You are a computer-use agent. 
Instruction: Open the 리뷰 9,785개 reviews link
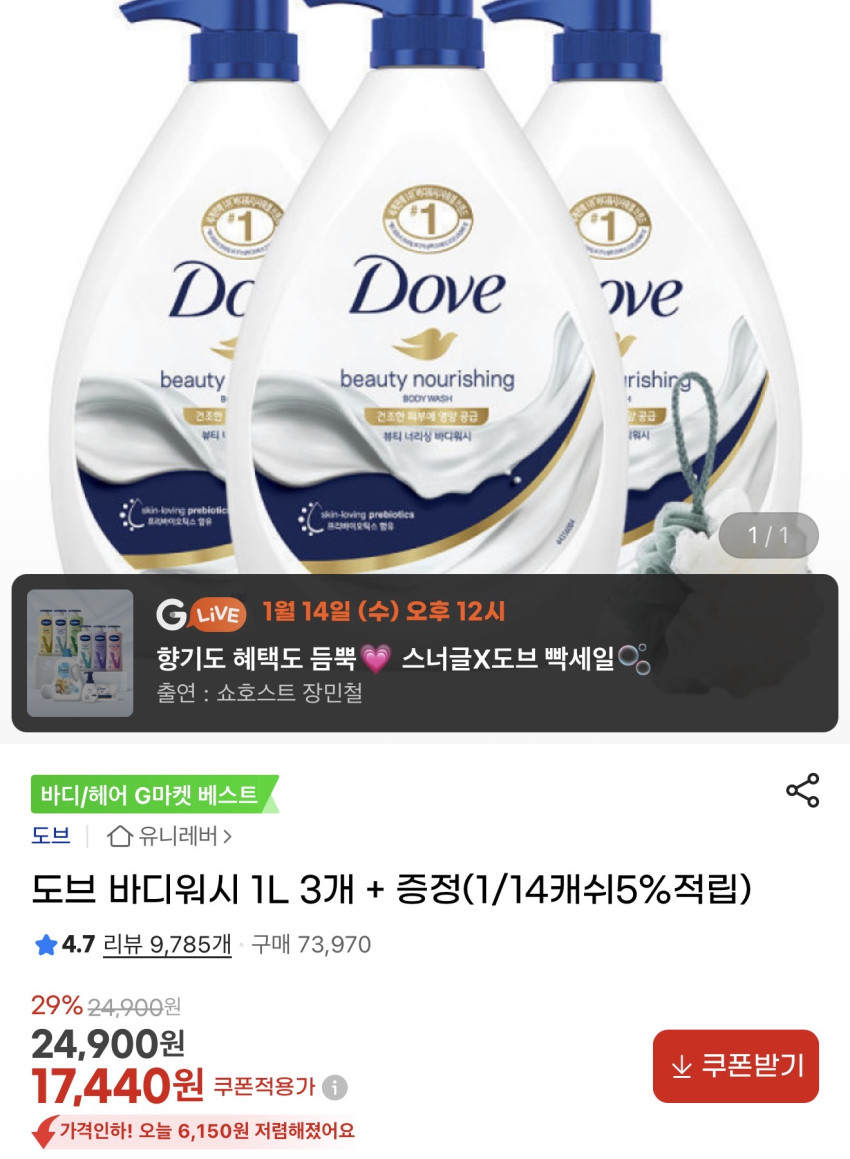click(167, 944)
